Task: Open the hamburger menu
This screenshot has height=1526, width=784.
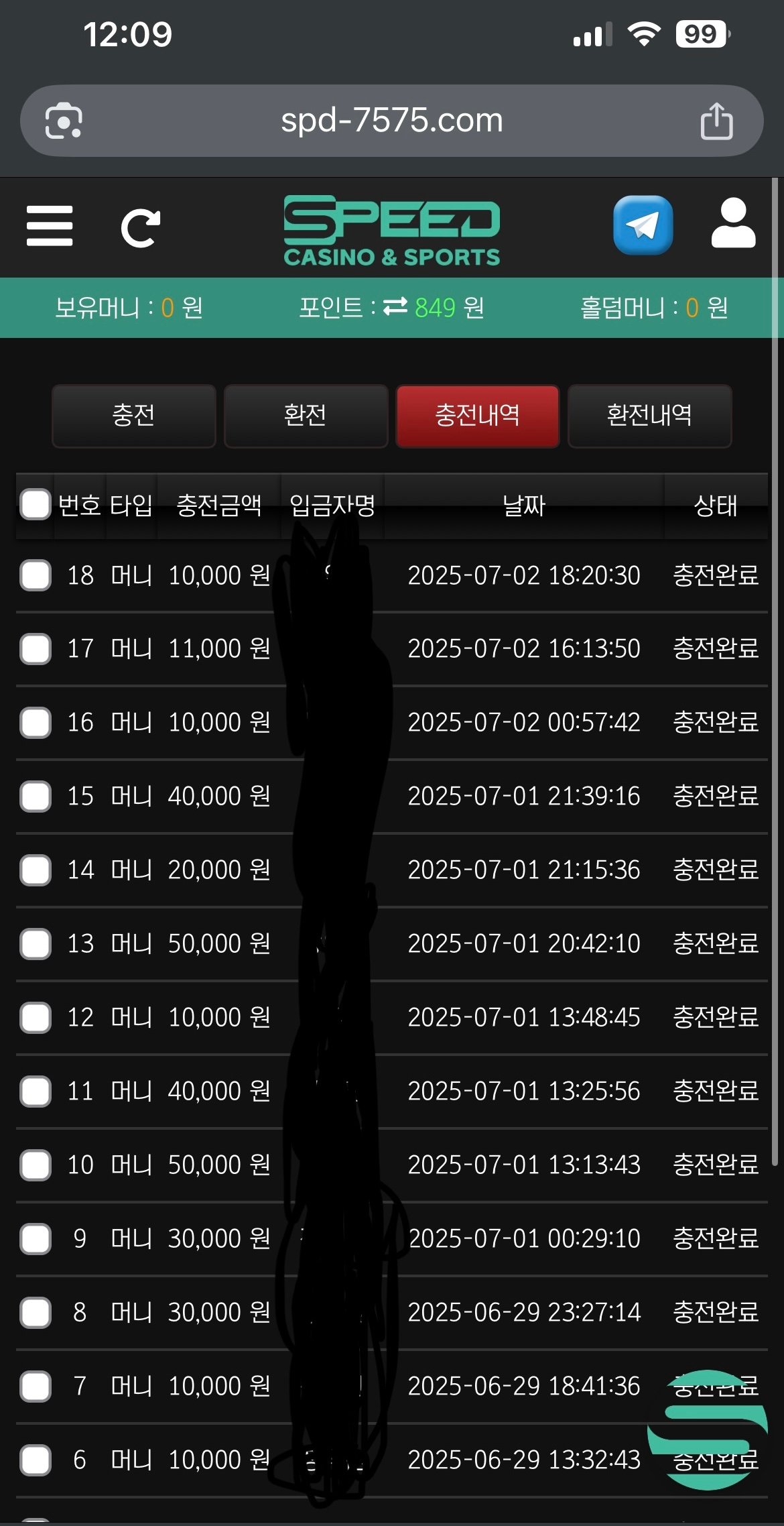Action: [x=50, y=226]
